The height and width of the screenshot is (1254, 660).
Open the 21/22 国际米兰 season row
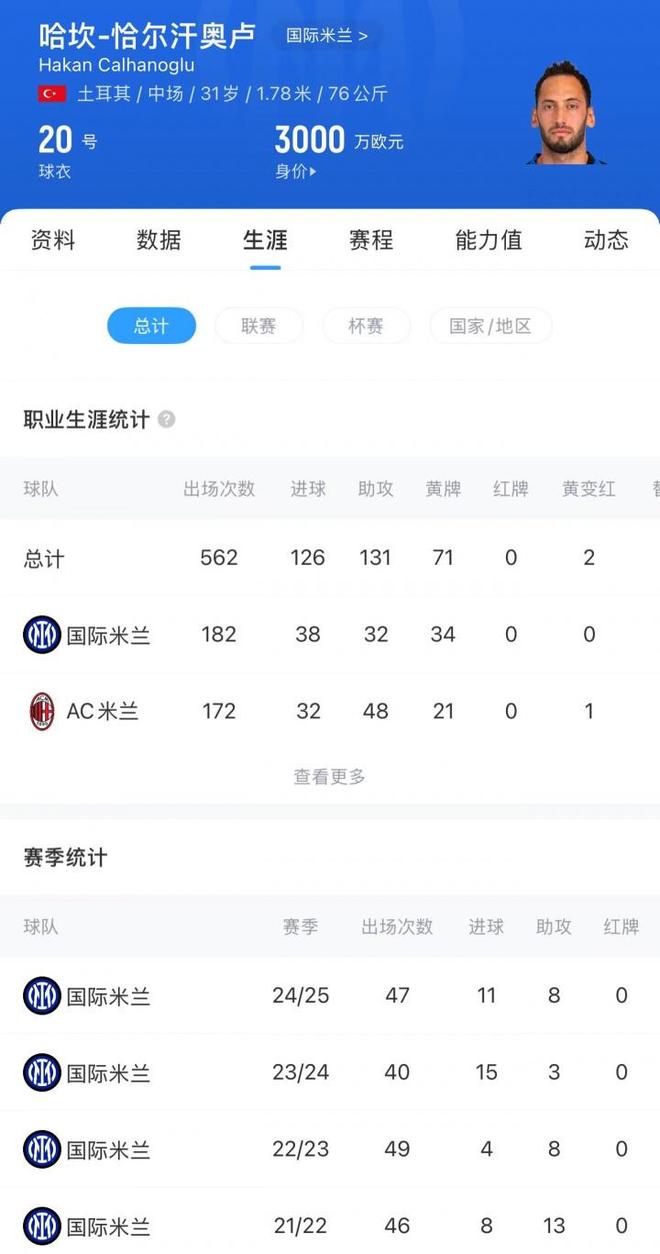pos(330,1224)
